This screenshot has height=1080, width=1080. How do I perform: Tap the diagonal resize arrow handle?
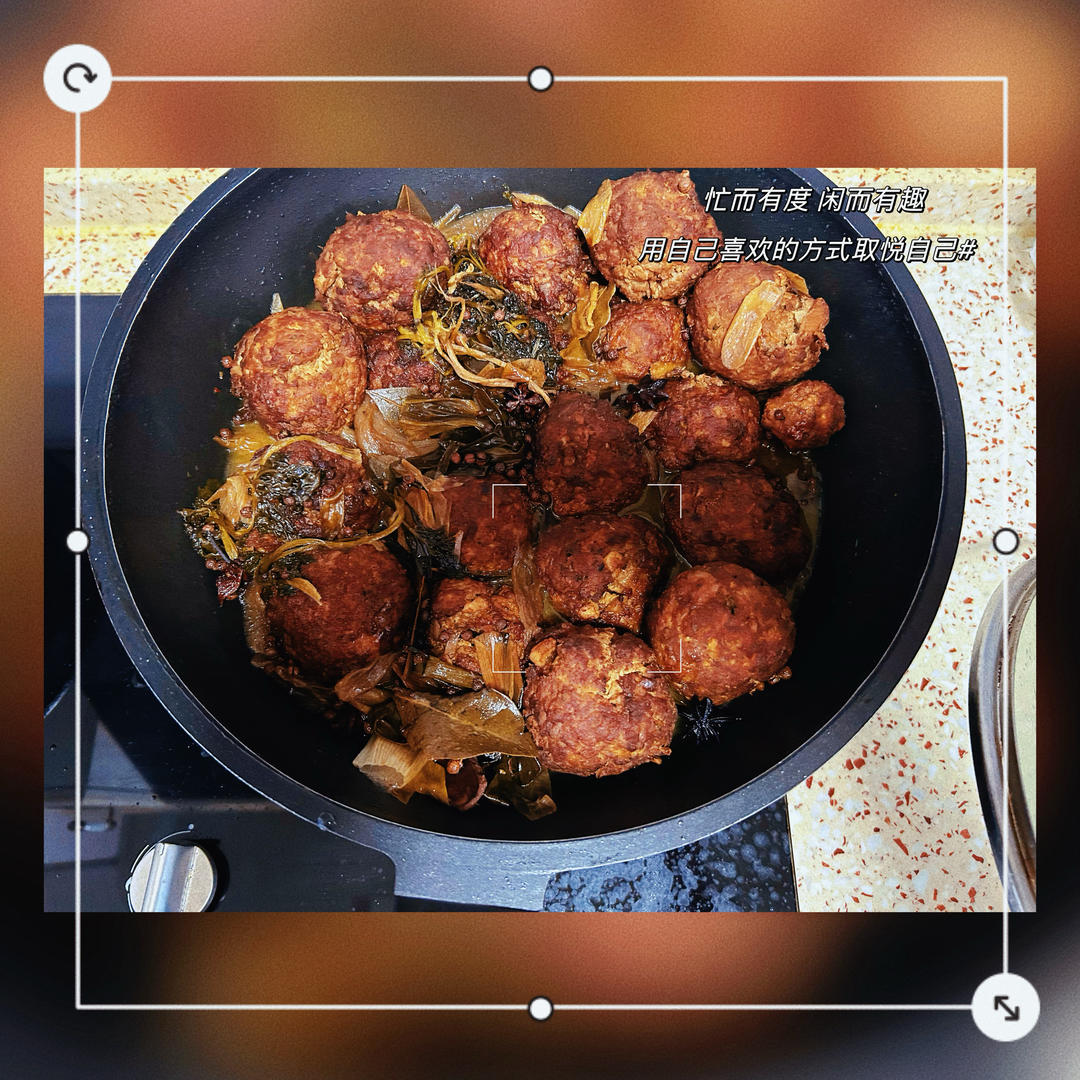tap(1005, 1007)
